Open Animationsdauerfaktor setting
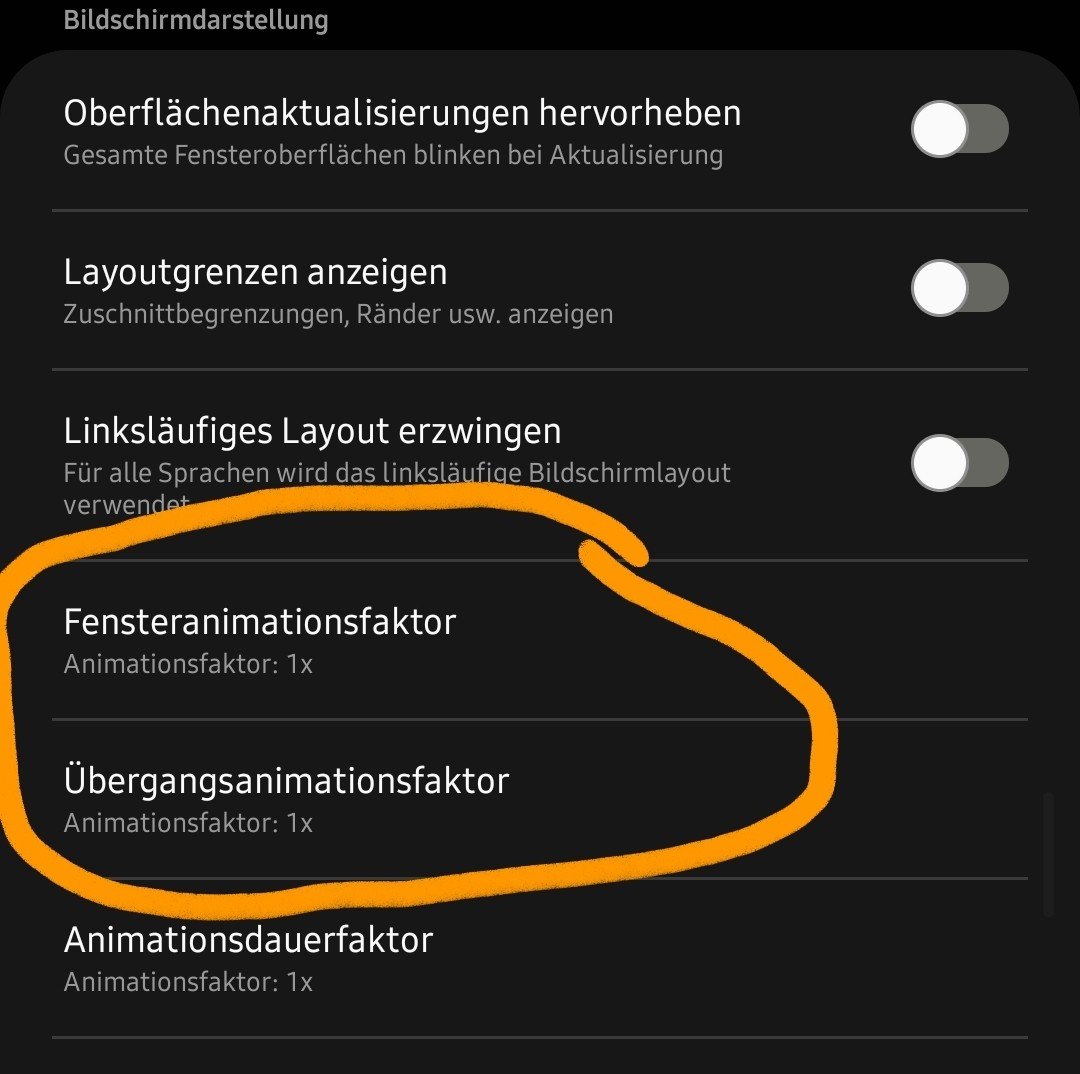1080x1074 pixels. tap(540, 958)
